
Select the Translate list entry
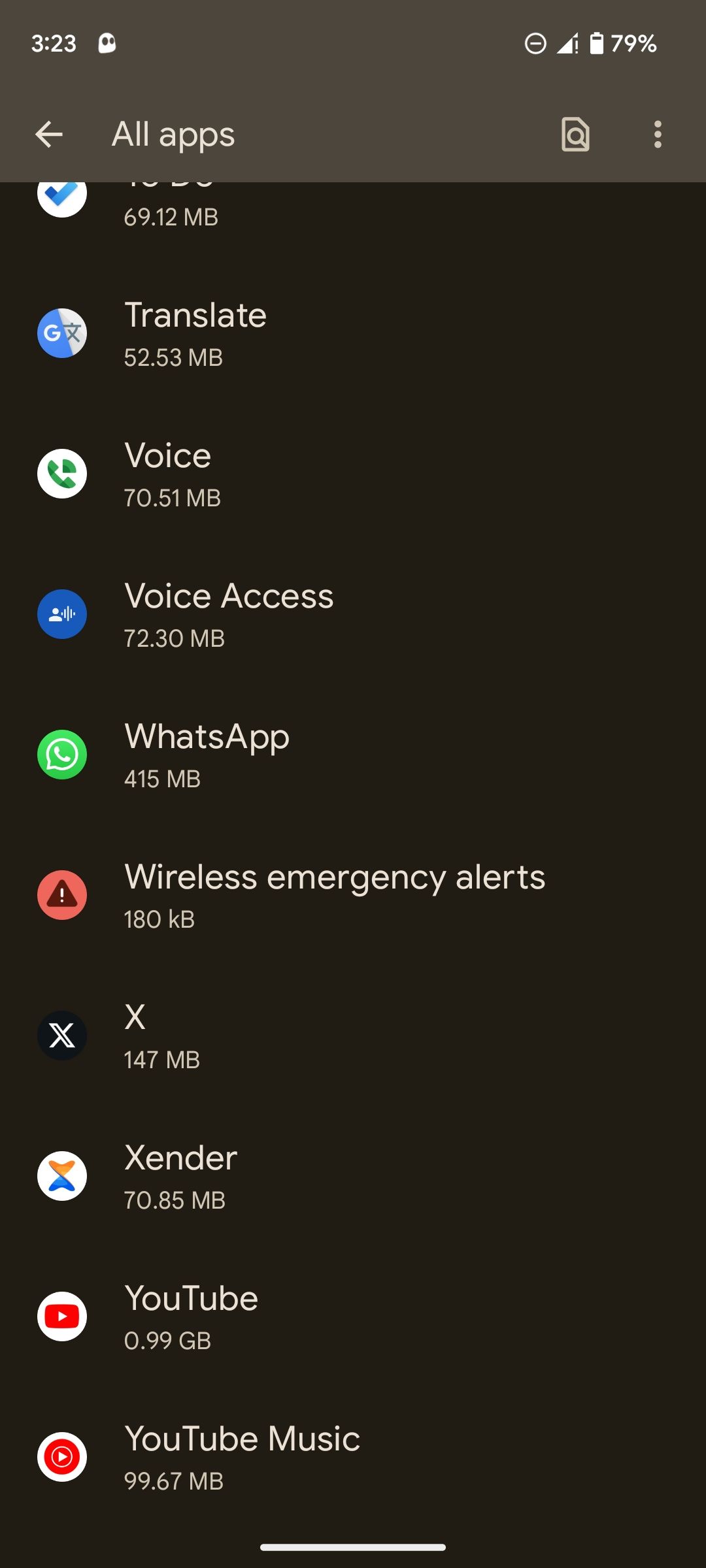(x=353, y=333)
